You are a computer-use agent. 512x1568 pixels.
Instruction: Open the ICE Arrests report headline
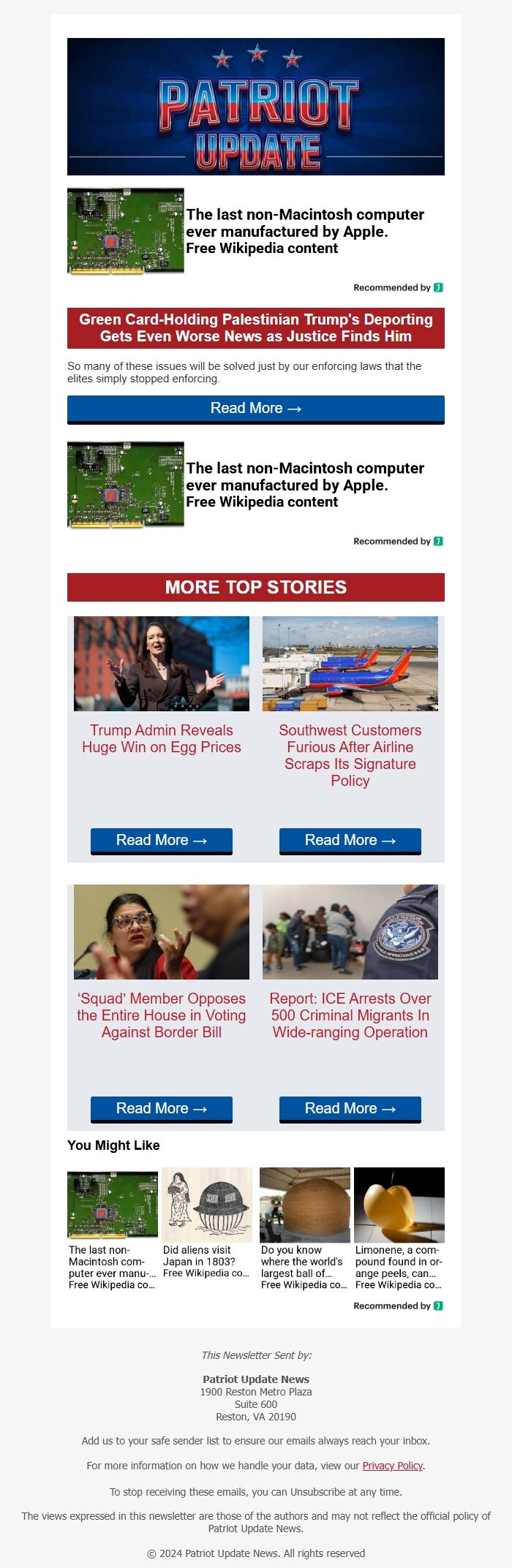[350, 1015]
